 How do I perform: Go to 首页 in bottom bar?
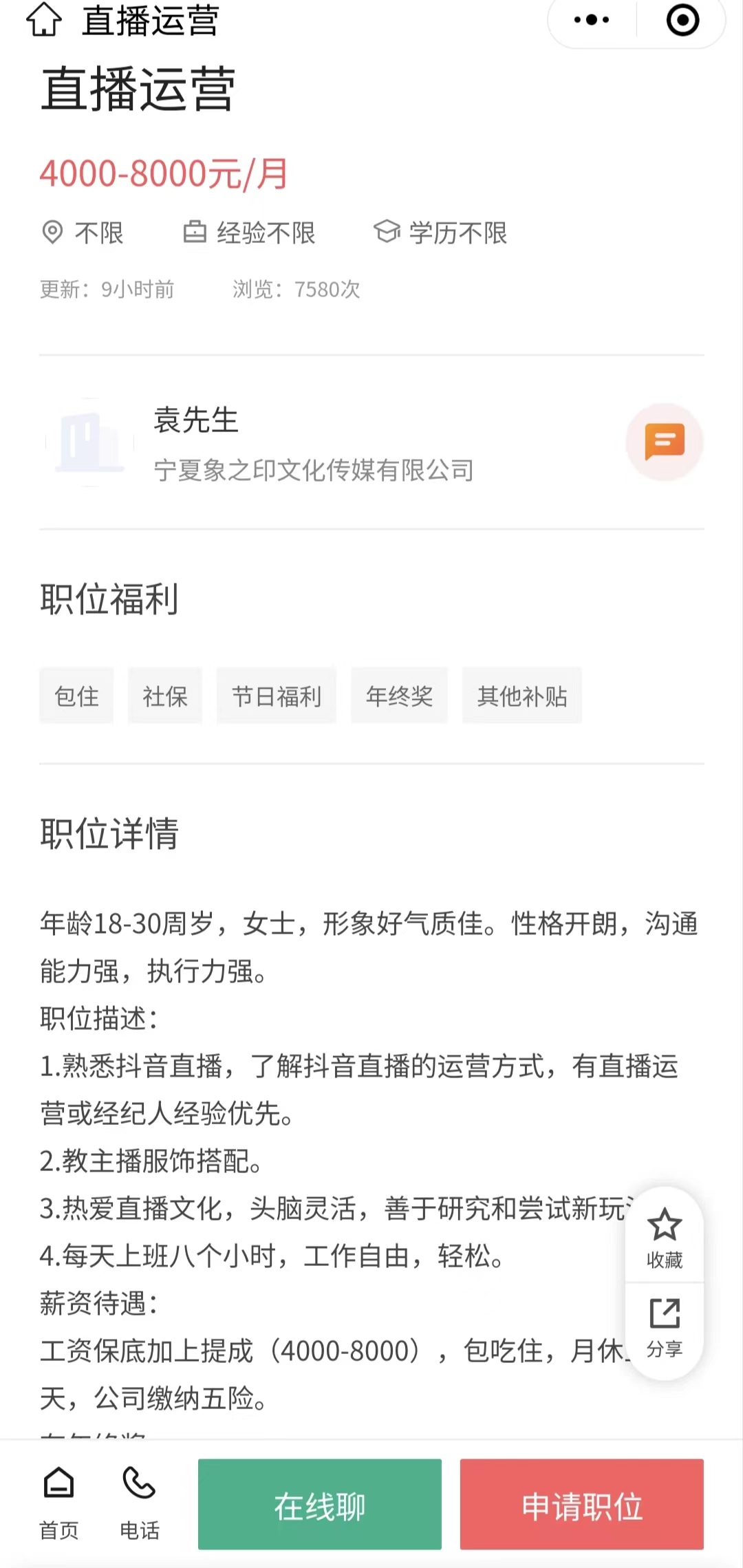point(58,1503)
